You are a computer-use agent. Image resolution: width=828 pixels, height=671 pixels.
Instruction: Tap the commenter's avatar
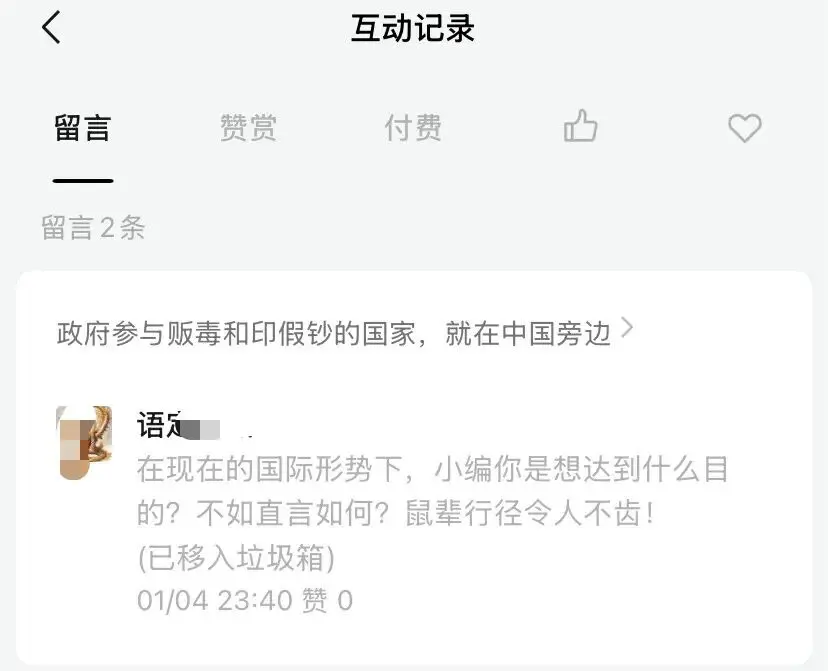85,442
